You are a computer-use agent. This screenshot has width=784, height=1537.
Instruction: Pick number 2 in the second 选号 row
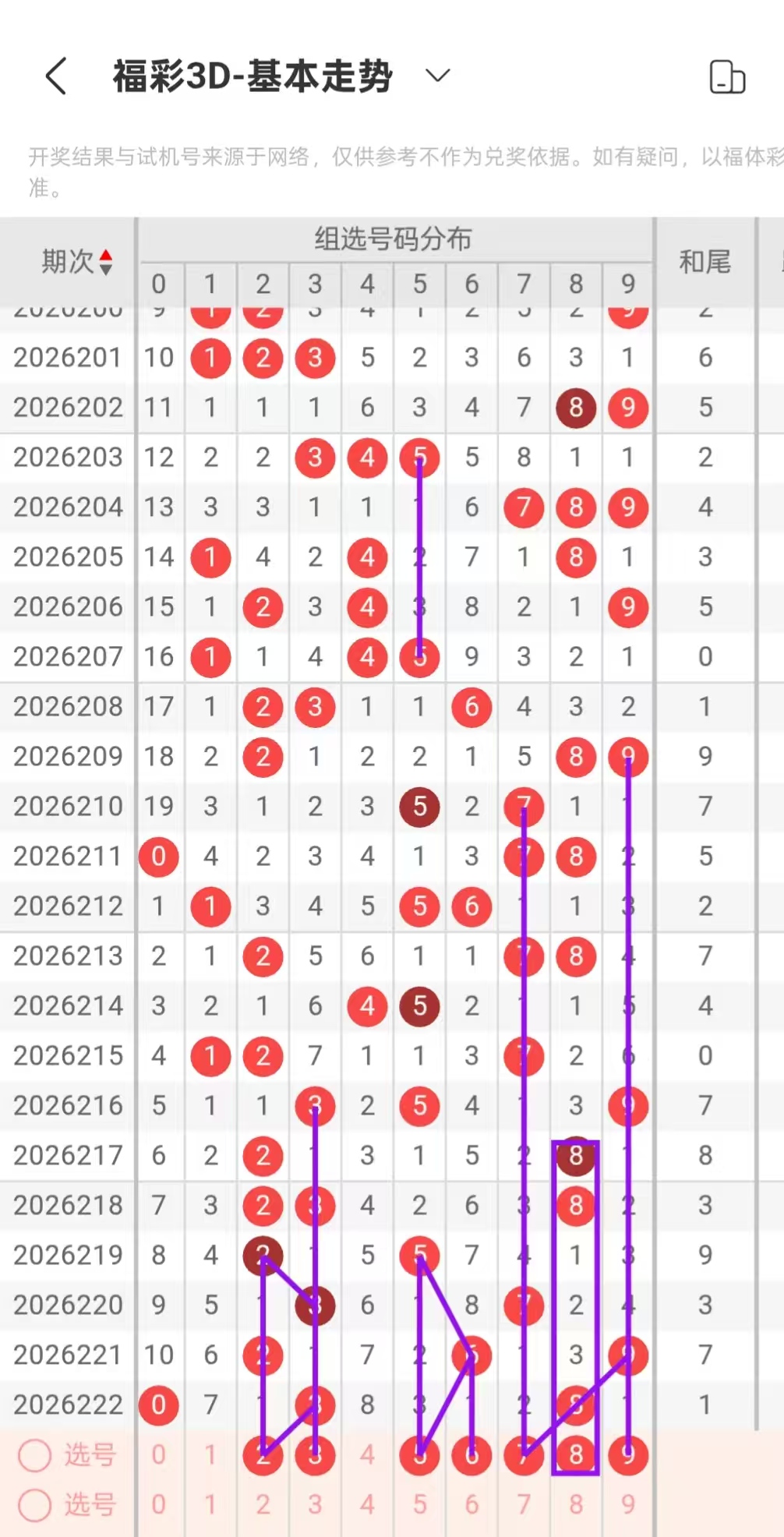(263, 1504)
